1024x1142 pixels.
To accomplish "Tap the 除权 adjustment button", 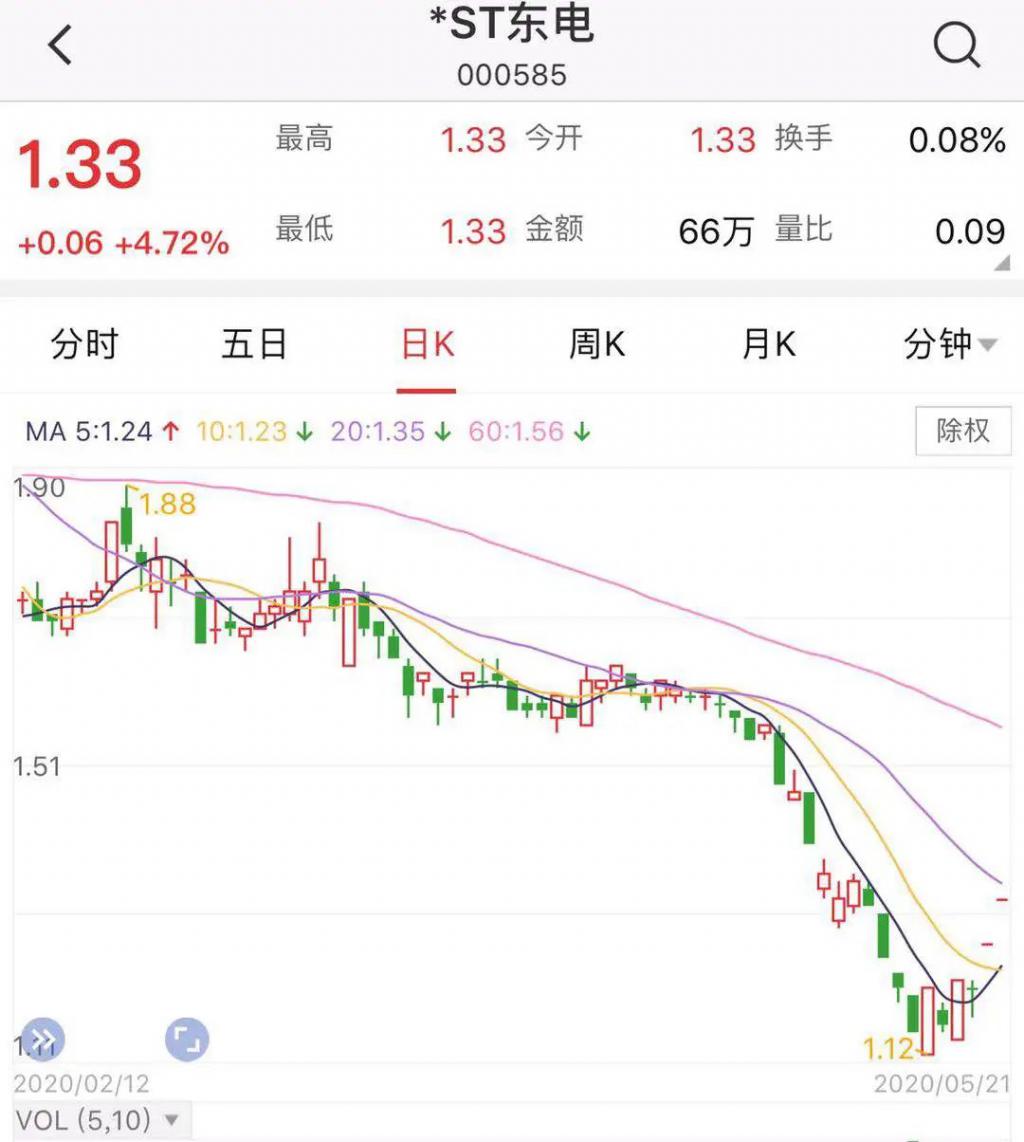I will click(x=963, y=432).
